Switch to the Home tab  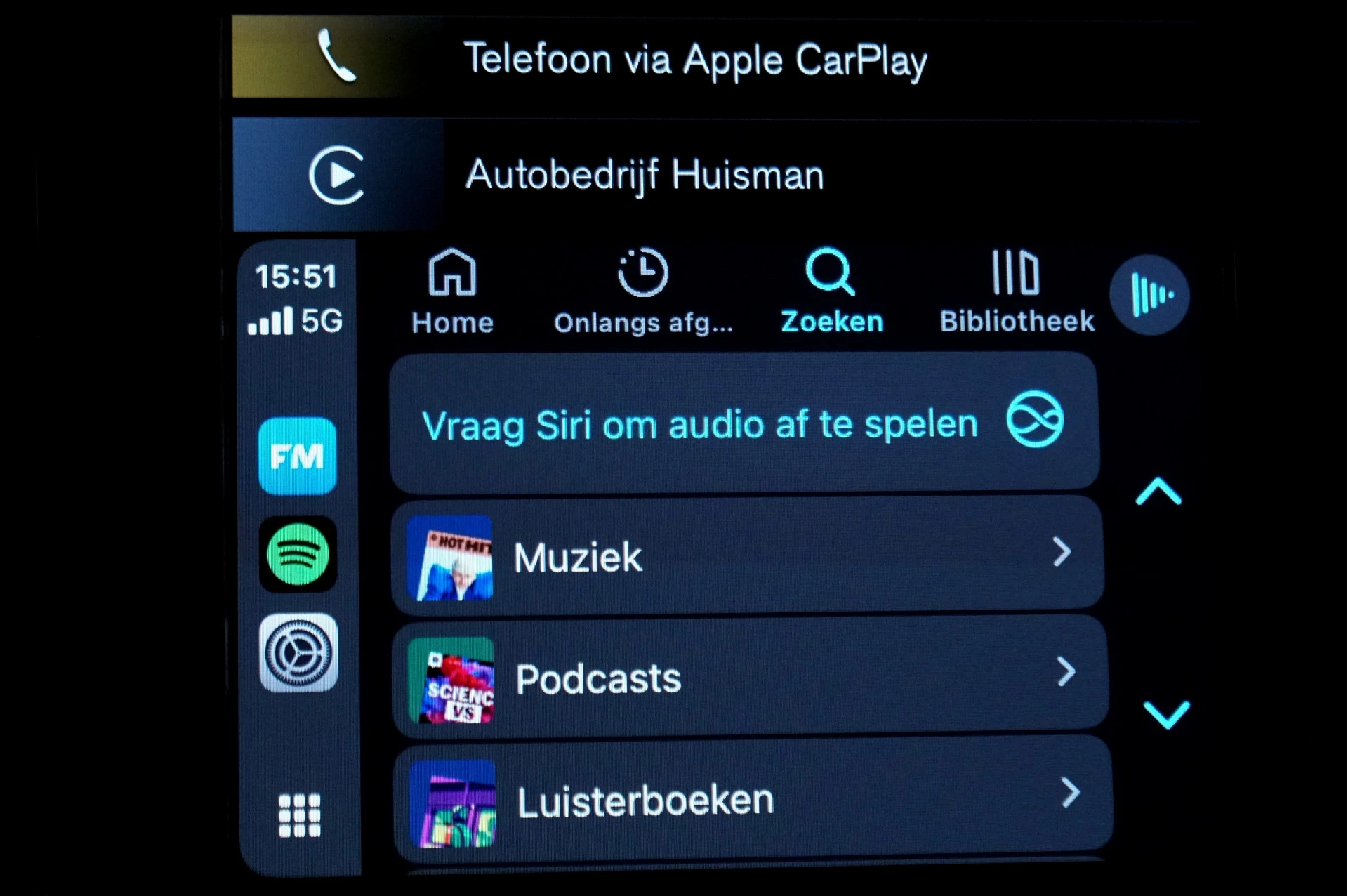coord(453,291)
